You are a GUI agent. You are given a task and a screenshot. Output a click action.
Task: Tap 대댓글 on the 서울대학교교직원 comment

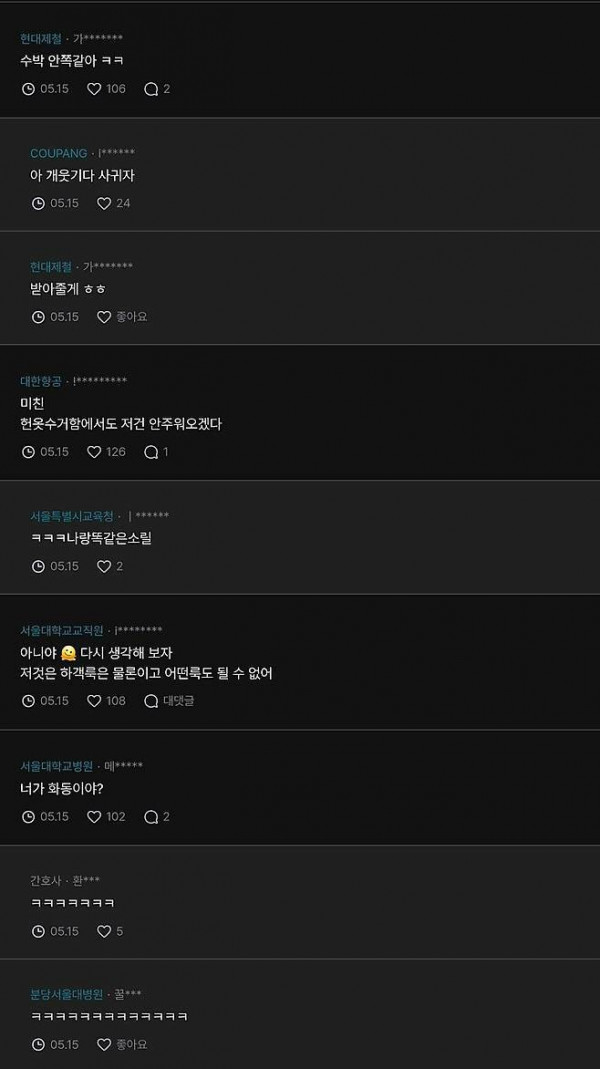pos(168,701)
